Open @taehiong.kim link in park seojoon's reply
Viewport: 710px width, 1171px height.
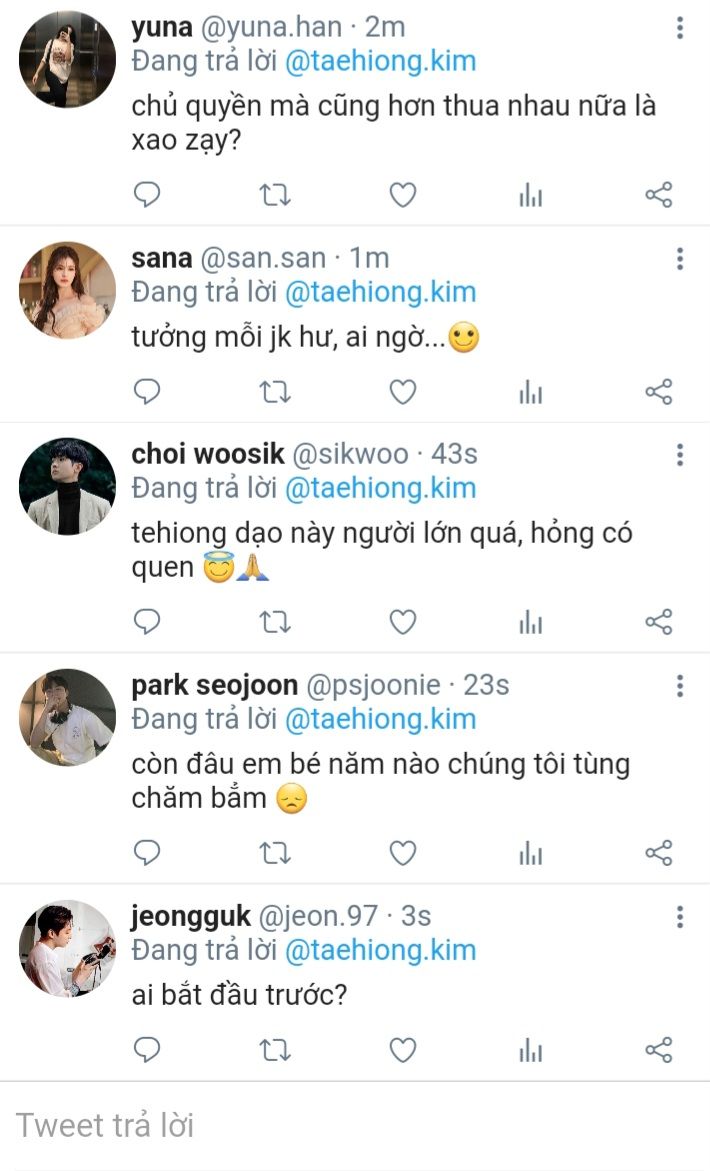pos(380,719)
